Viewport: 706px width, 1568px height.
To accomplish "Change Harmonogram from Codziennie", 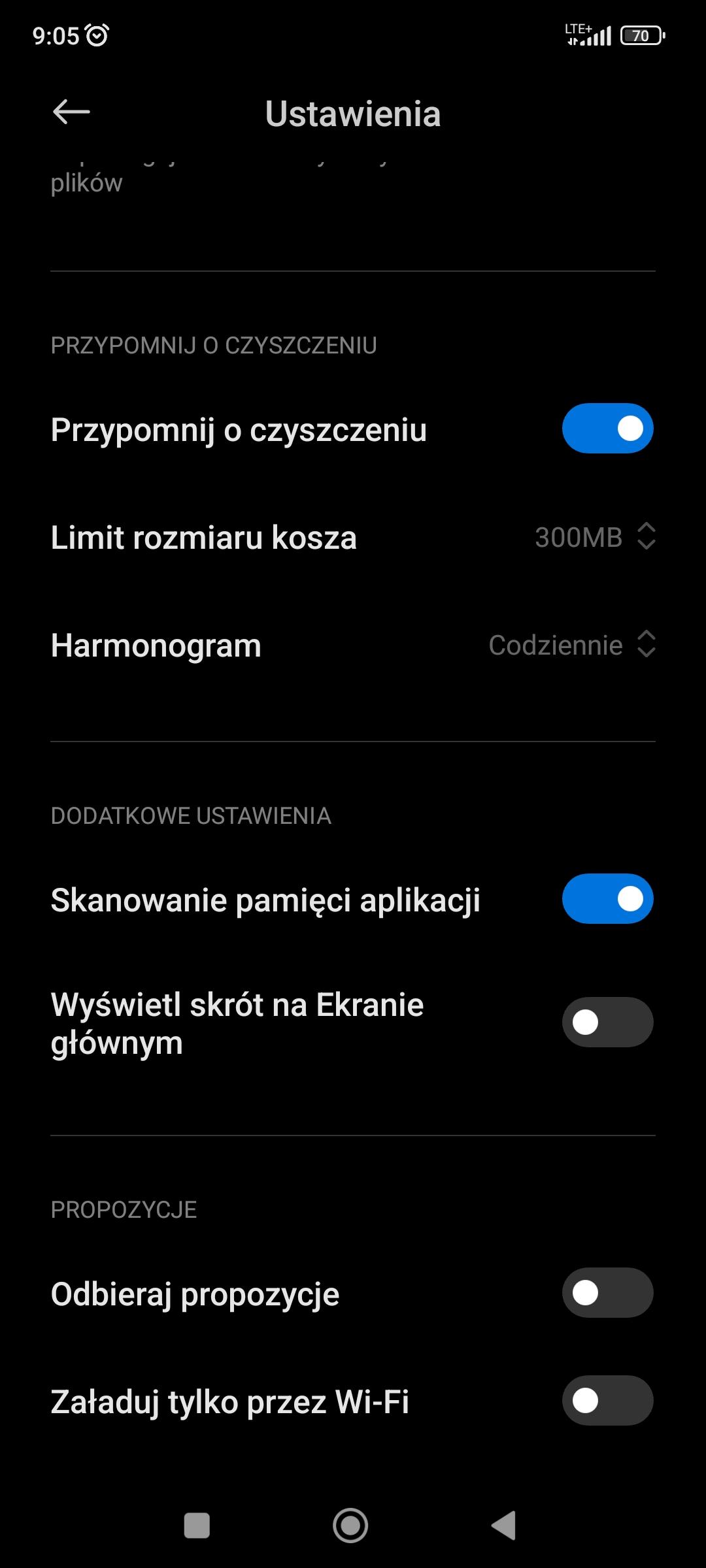I will pyautogui.click(x=571, y=645).
